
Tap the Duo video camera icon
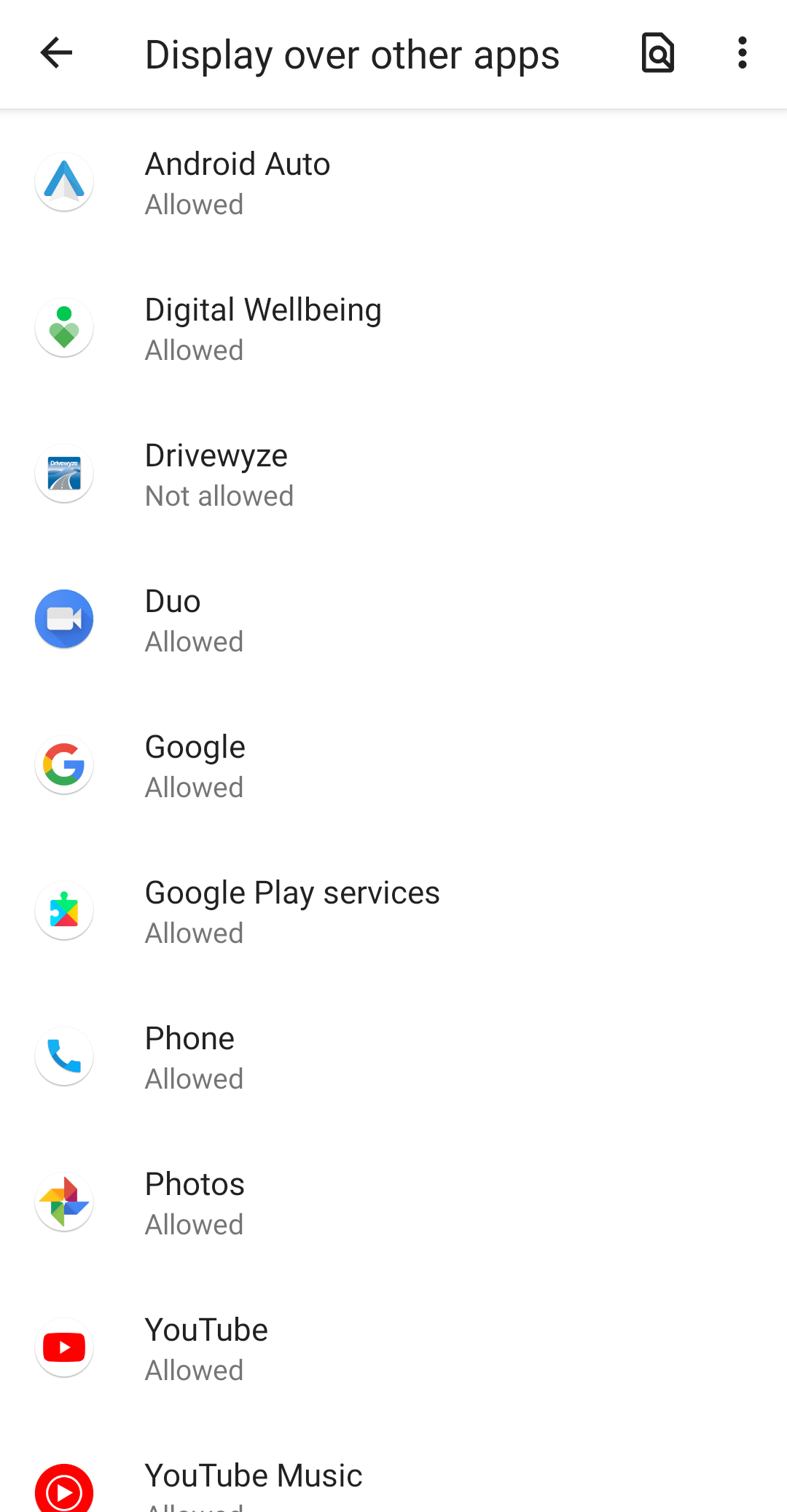[x=64, y=619]
